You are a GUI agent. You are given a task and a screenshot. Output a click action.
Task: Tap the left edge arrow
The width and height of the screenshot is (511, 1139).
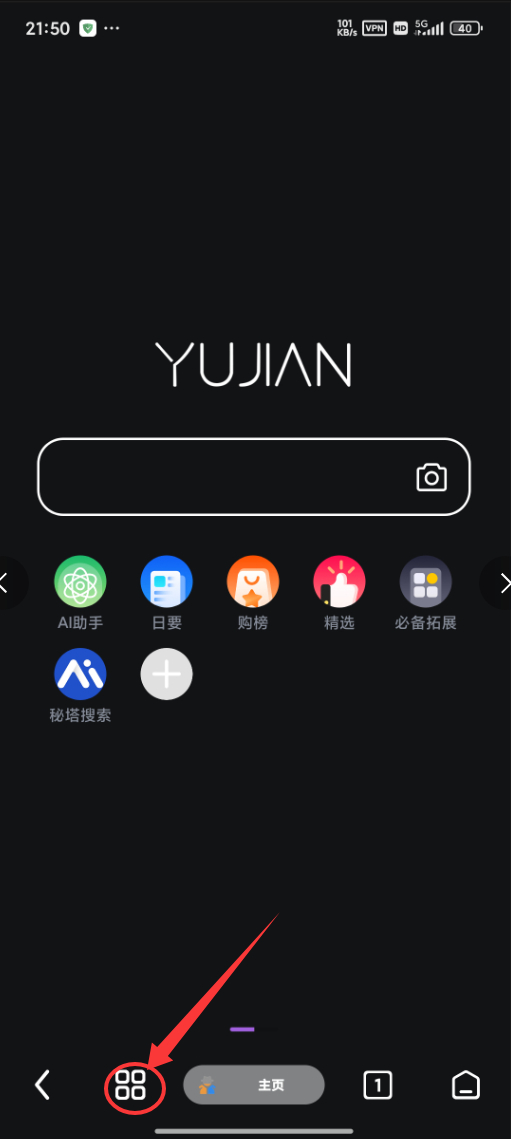click(x=11, y=583)
